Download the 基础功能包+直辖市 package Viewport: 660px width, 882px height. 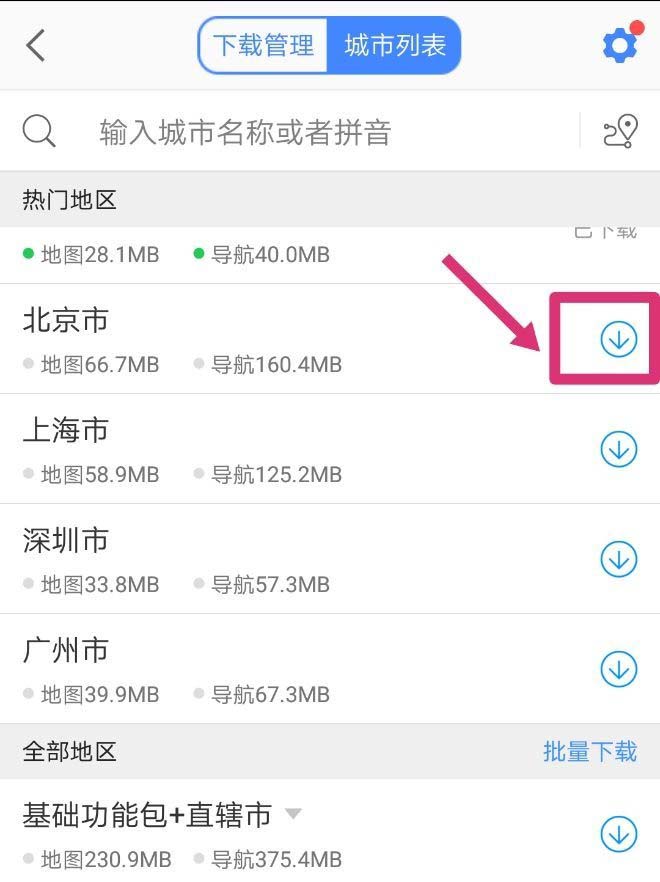[x=619, y=833]
